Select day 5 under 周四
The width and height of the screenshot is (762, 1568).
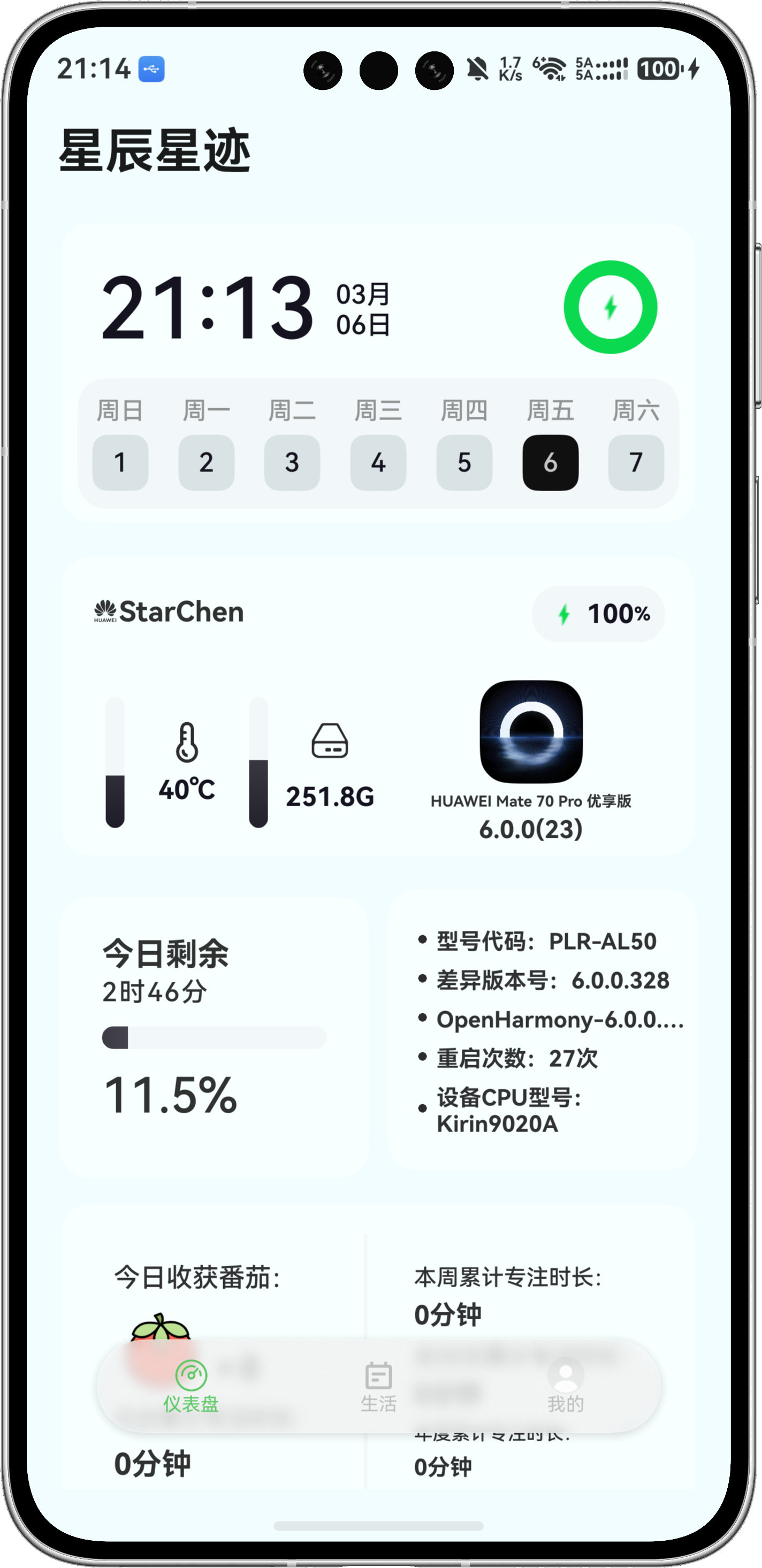pos(464,463)
